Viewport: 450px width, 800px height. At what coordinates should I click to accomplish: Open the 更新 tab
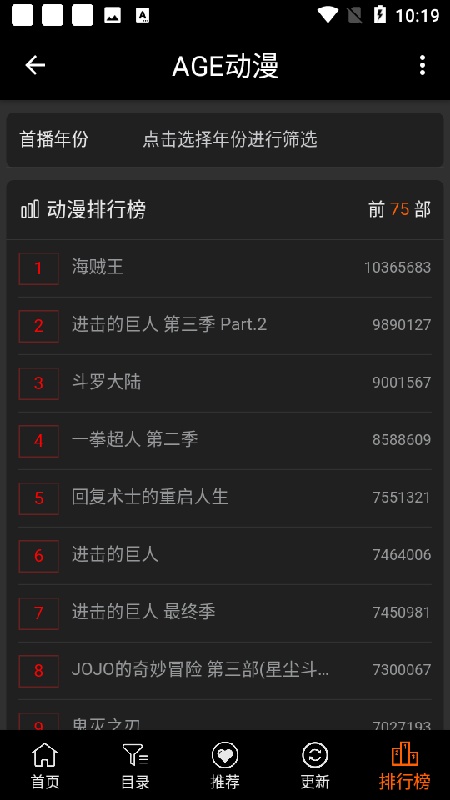tap(315, 765)
